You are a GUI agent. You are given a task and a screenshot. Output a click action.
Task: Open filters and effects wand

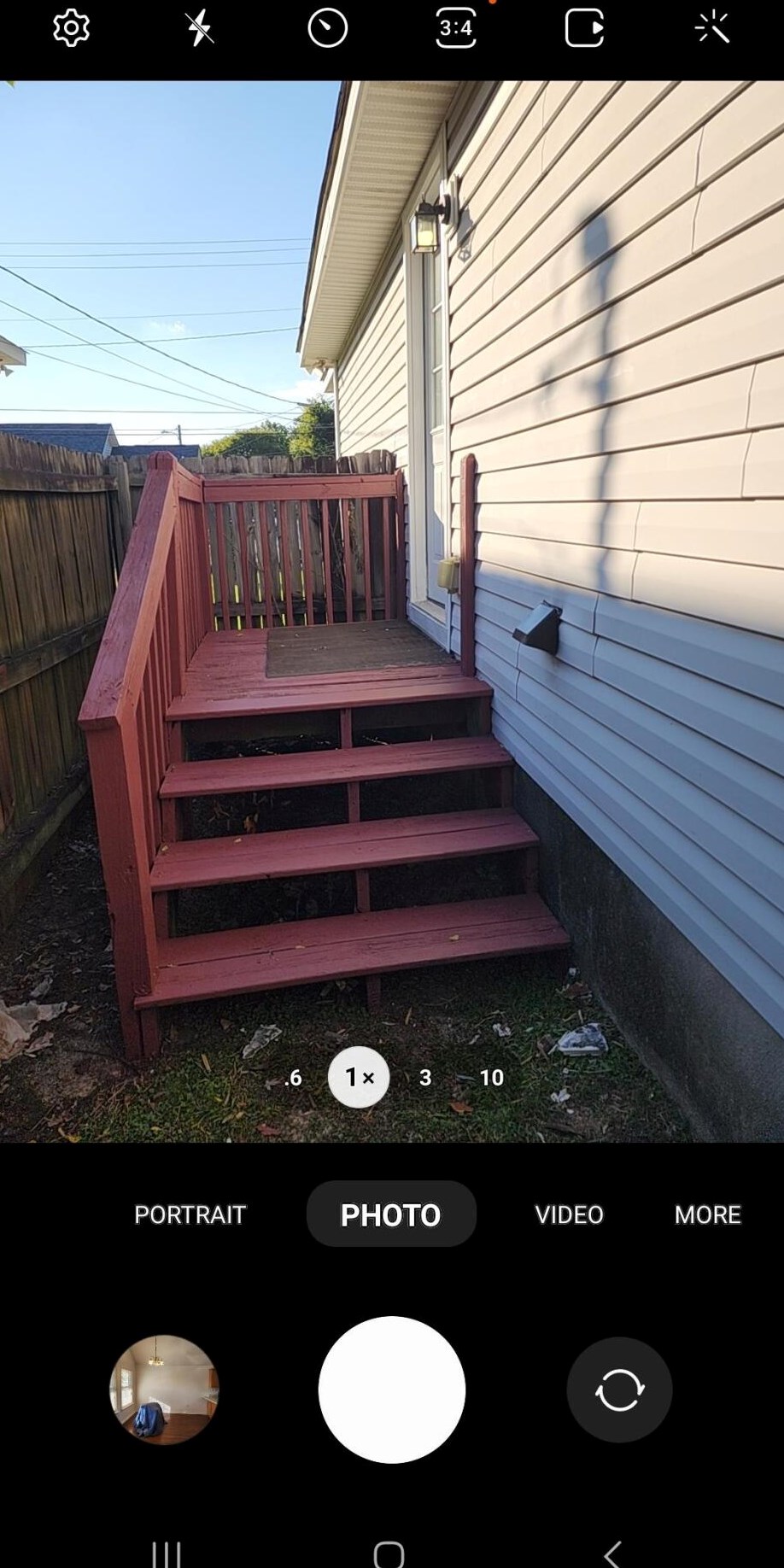tap(712, 28)
